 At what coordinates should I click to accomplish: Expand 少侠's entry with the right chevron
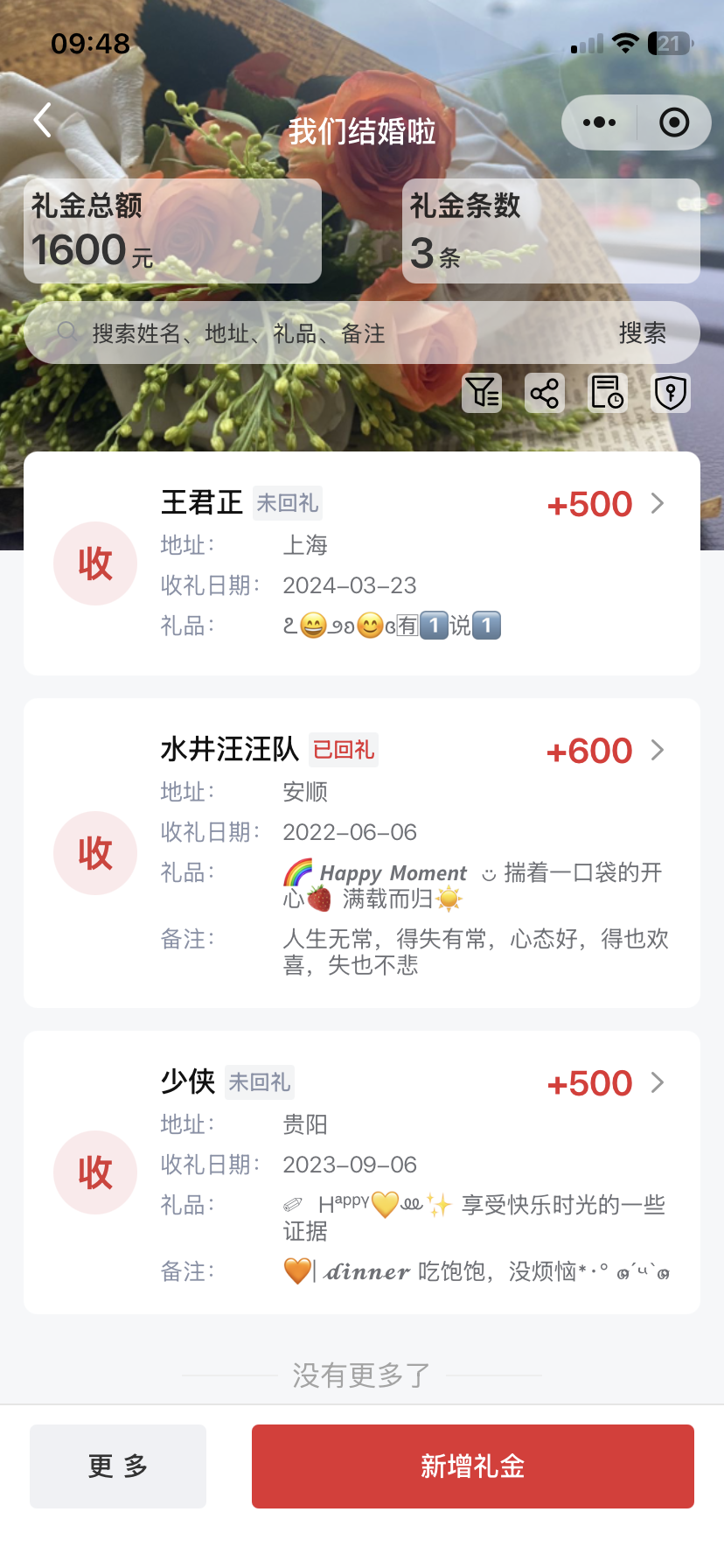[657, 1082]
